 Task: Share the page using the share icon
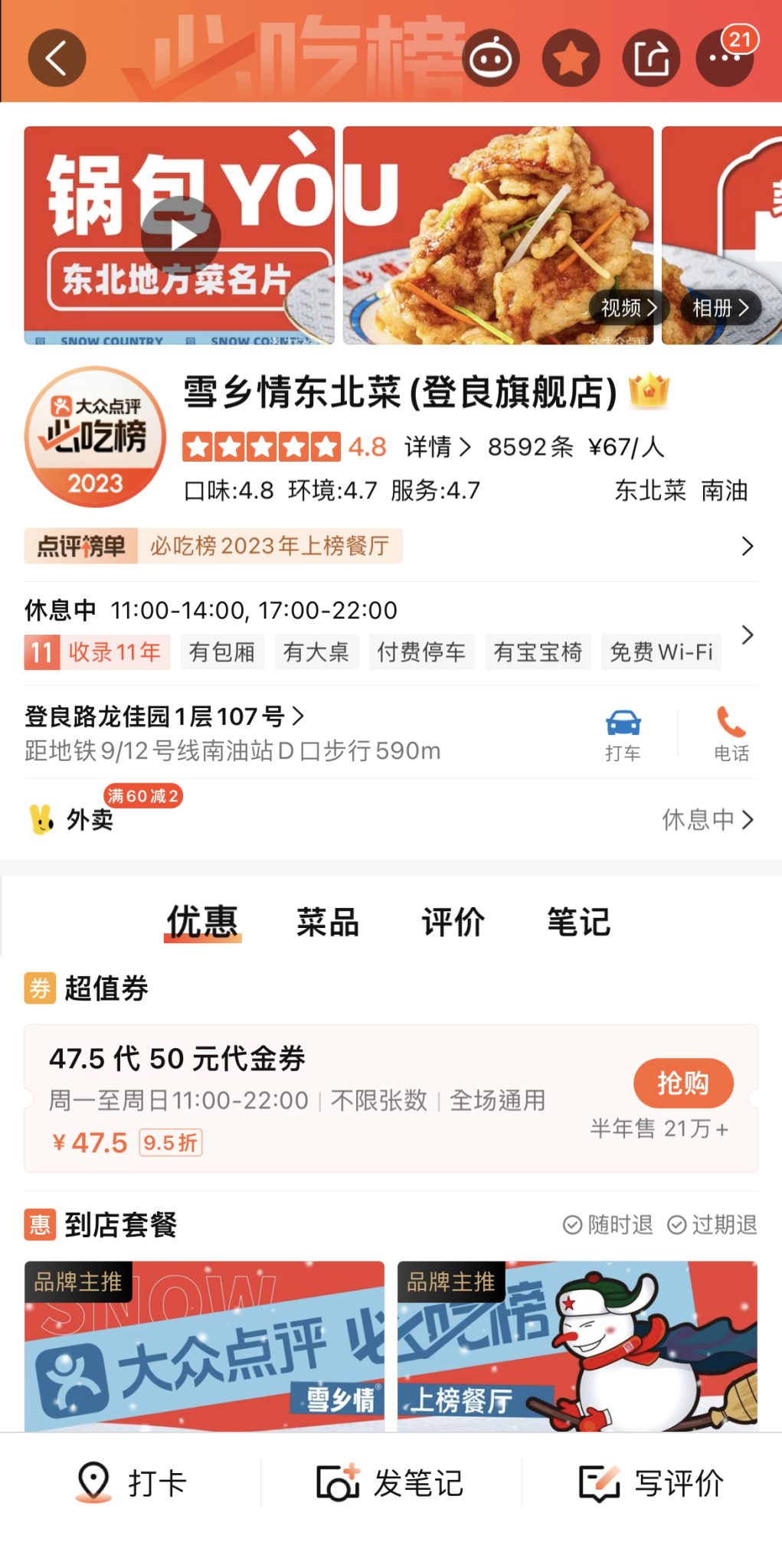[652, 57]
